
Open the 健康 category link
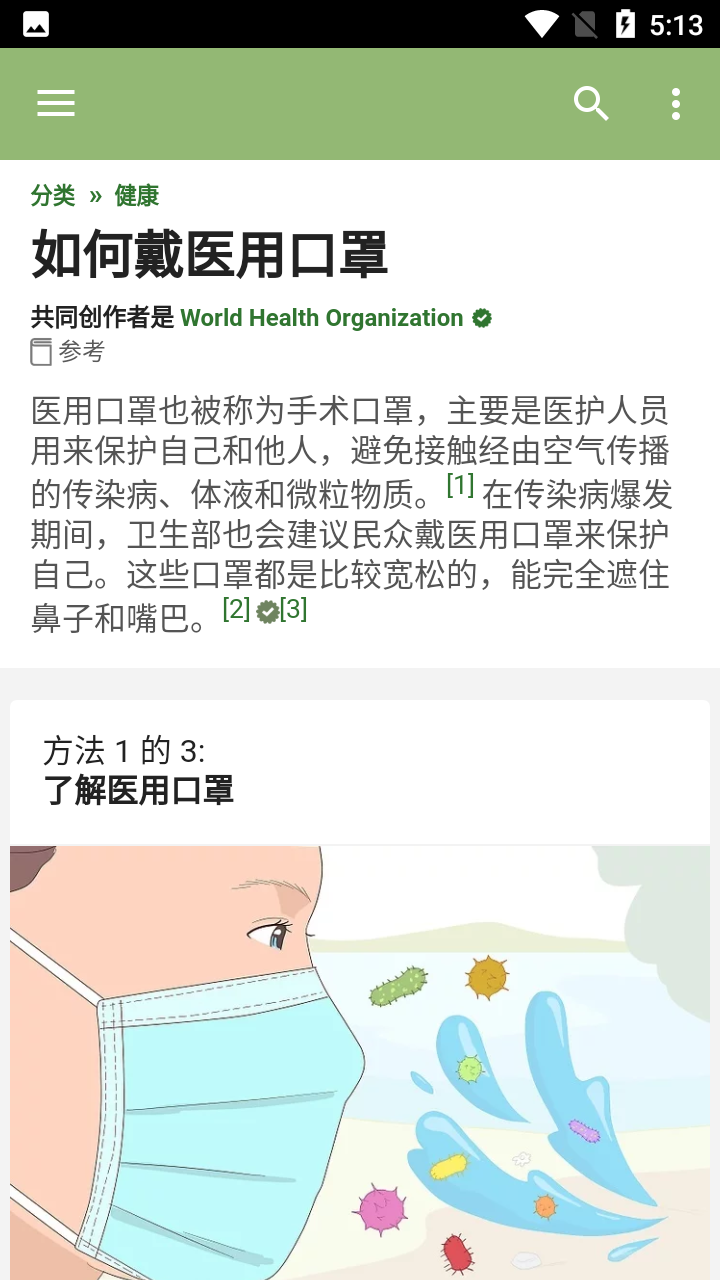click(137, 195)
